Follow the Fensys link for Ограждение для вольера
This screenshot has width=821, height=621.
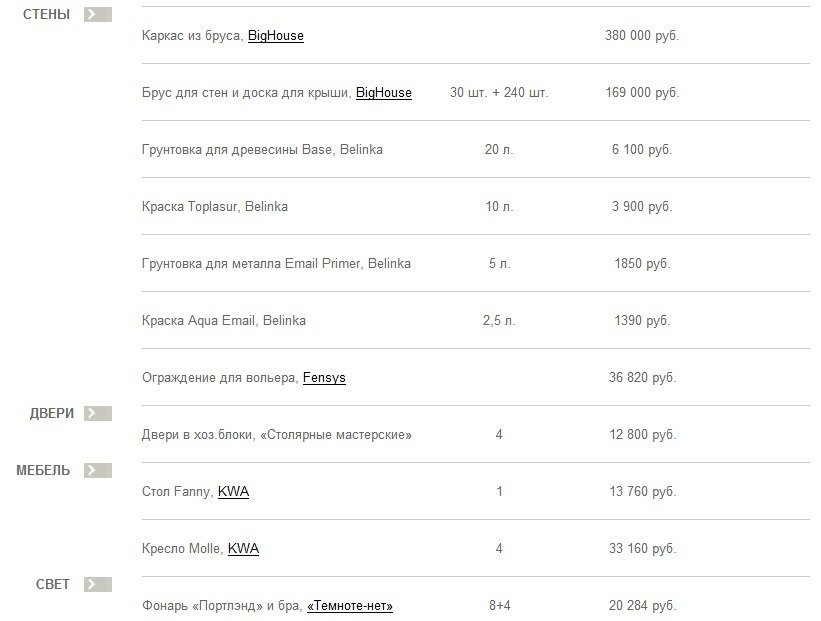click(324, 378)
